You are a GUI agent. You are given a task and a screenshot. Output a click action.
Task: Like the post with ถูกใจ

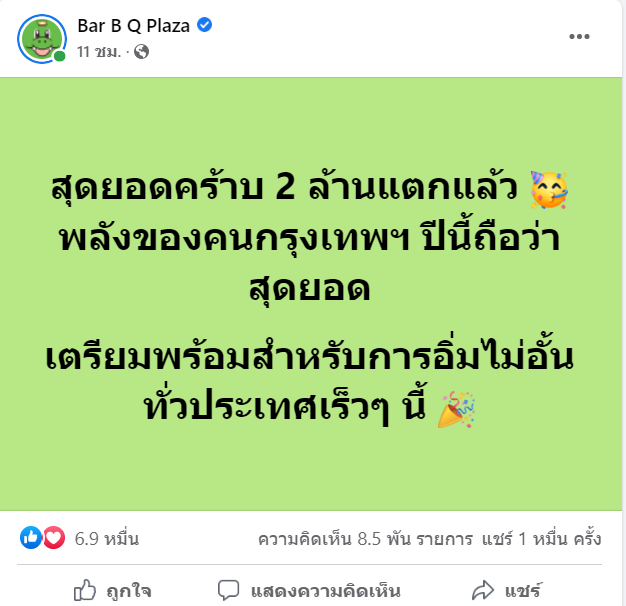pos(113,589)
